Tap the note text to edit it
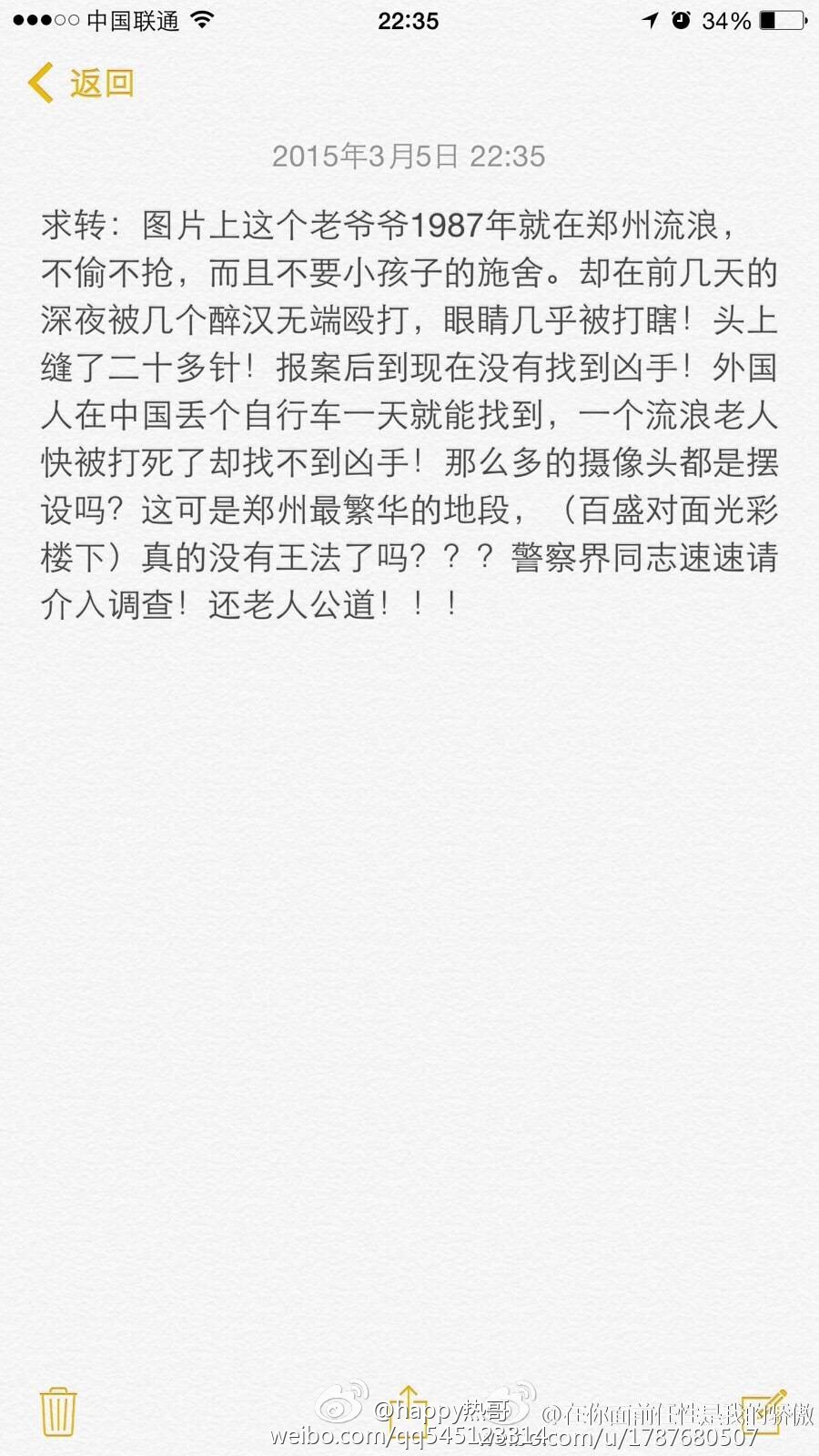The width and height of the screenshot is (819, 1456). tap(409, 414)
